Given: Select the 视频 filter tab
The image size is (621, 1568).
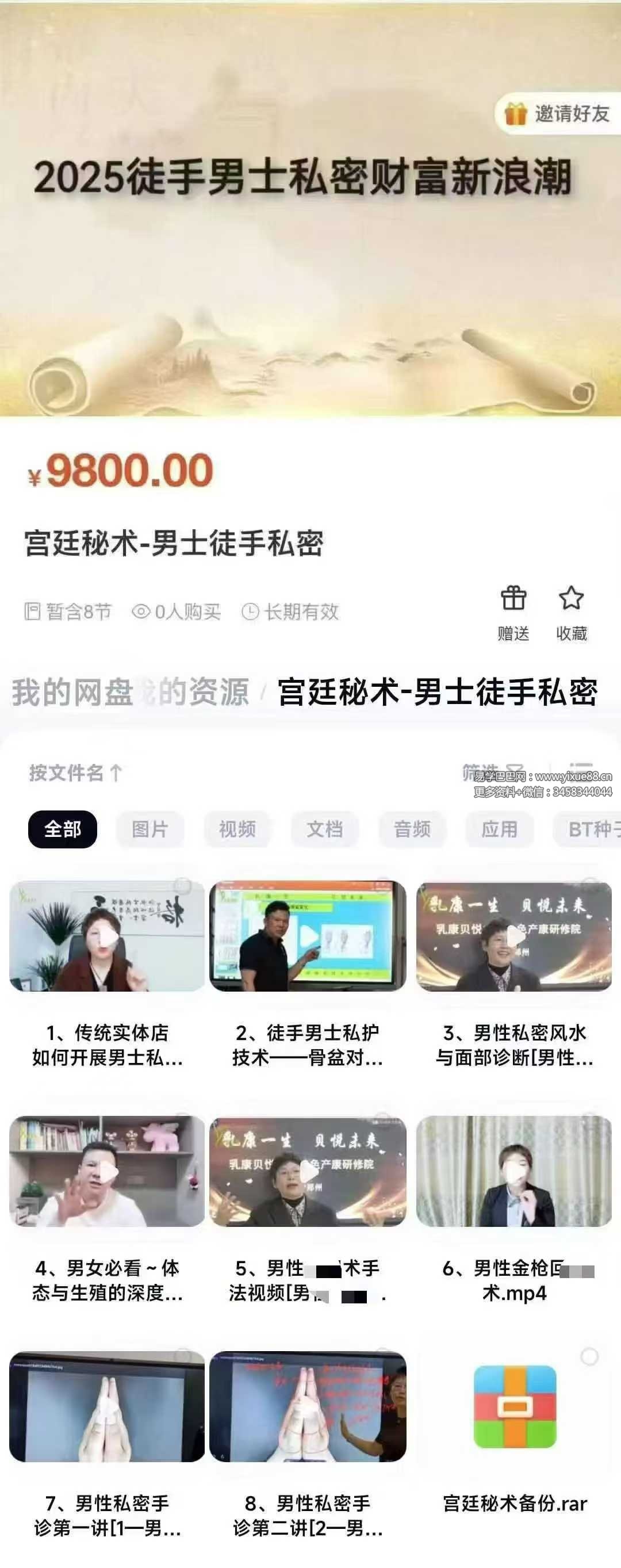Looking at the screenshot, I should point(236,828).
